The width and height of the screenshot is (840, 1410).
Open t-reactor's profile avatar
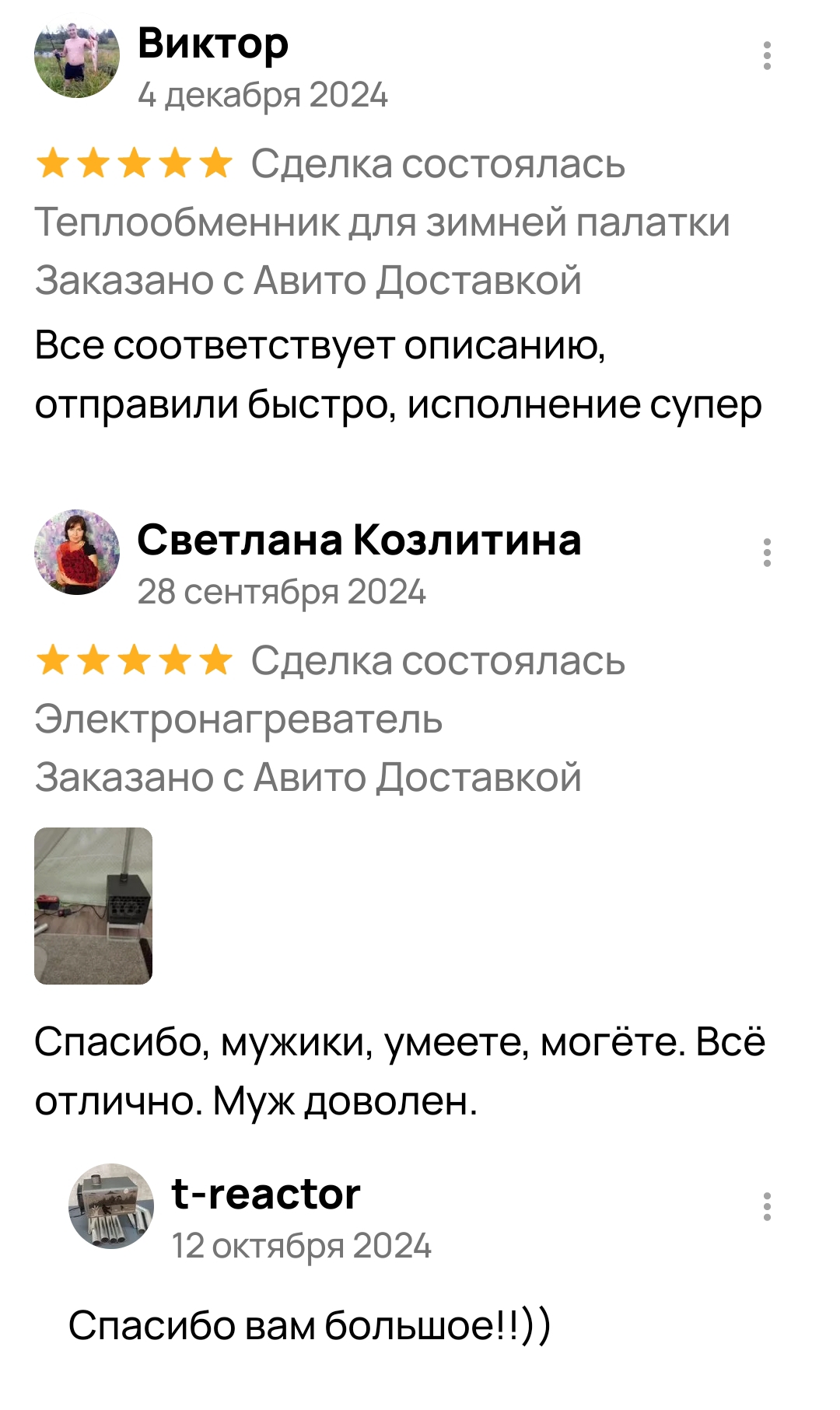(111, 1206)
